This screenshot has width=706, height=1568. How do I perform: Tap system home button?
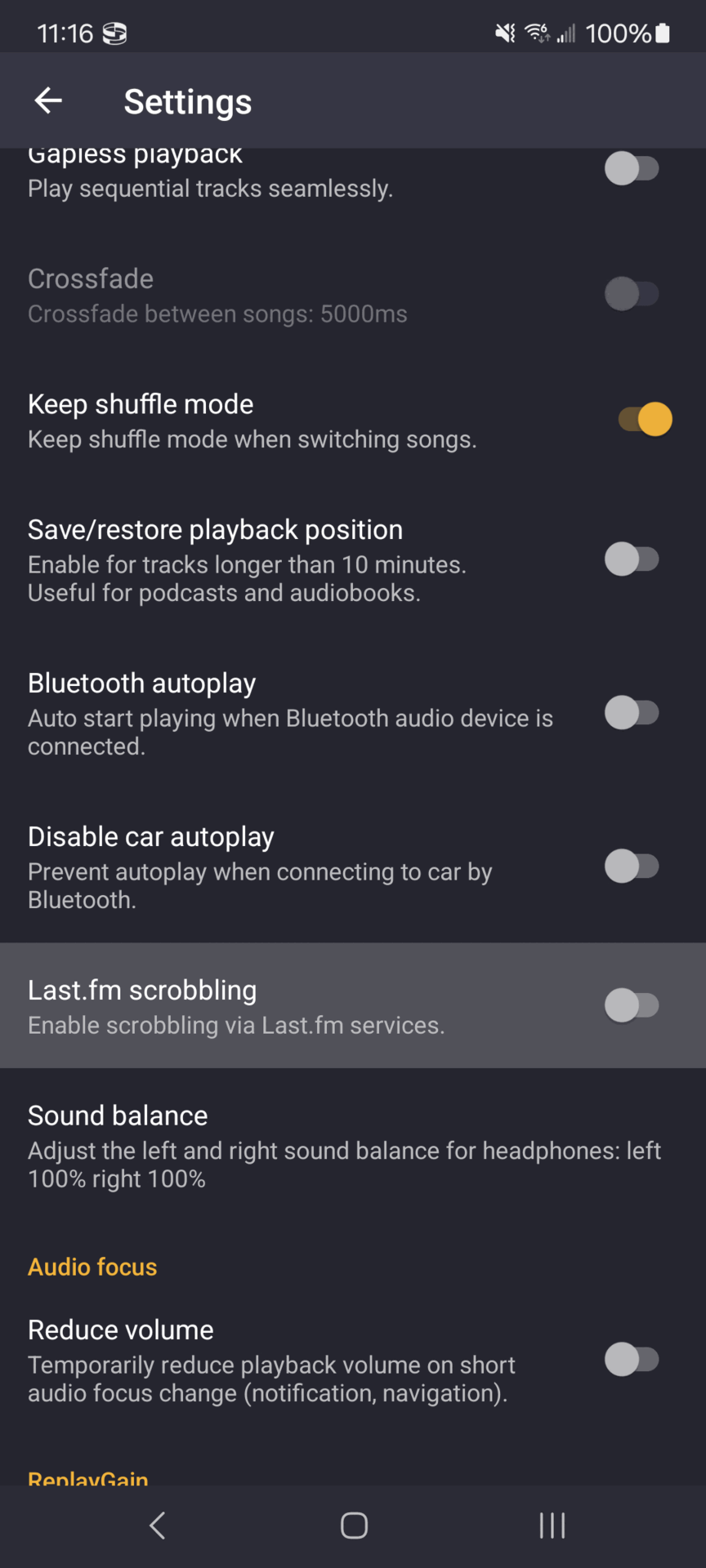point(354,1526)
